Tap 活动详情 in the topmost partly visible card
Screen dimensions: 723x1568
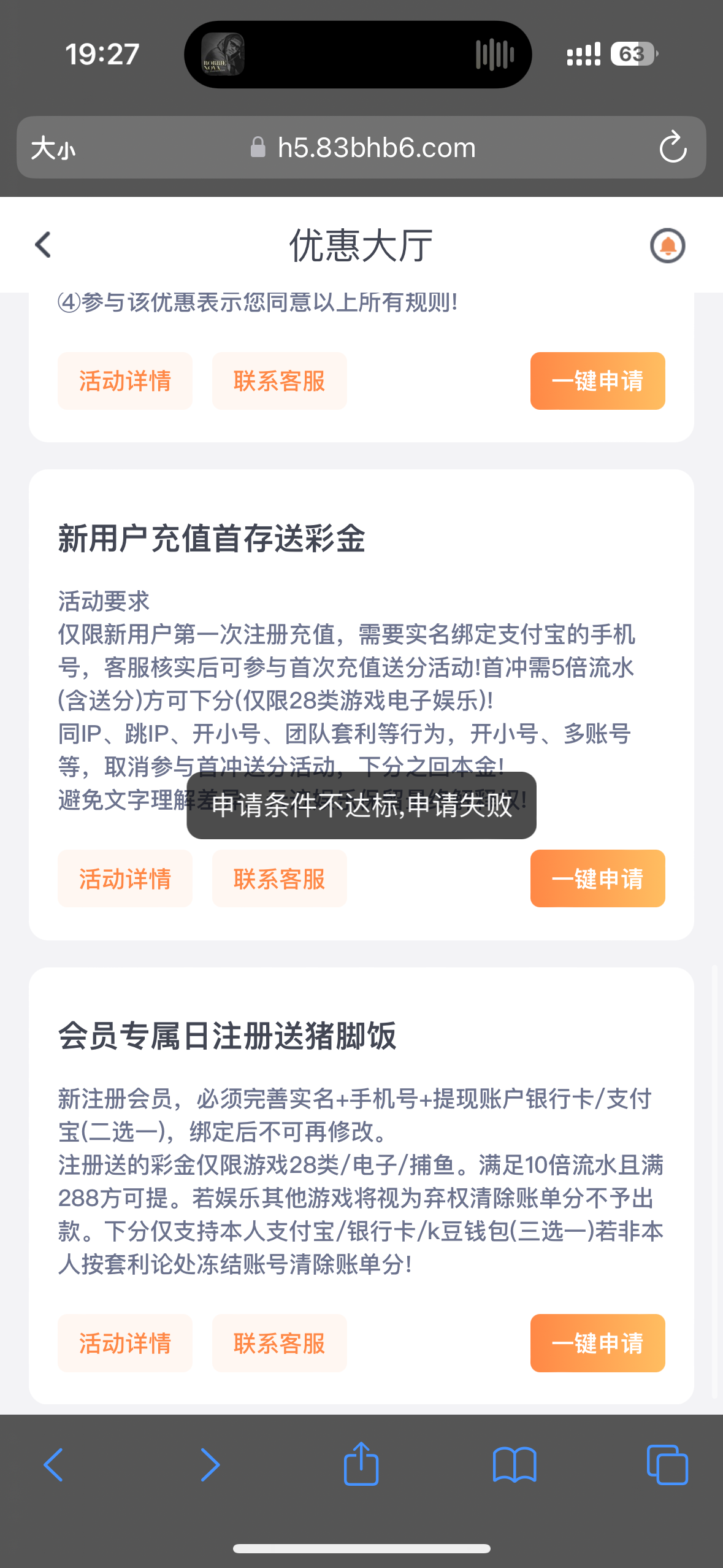pyautogui.click(x=125, y=381)
